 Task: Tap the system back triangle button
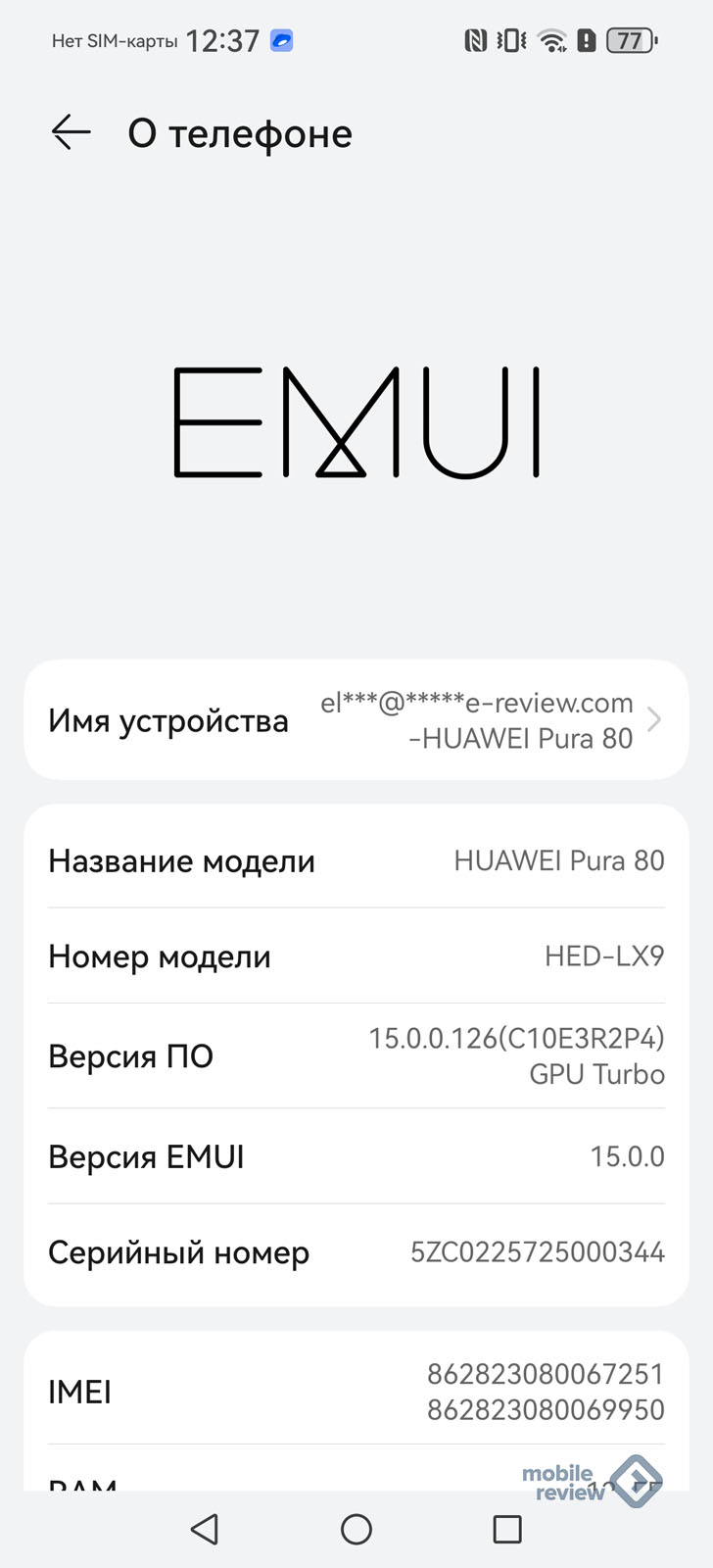(205, 1529)
